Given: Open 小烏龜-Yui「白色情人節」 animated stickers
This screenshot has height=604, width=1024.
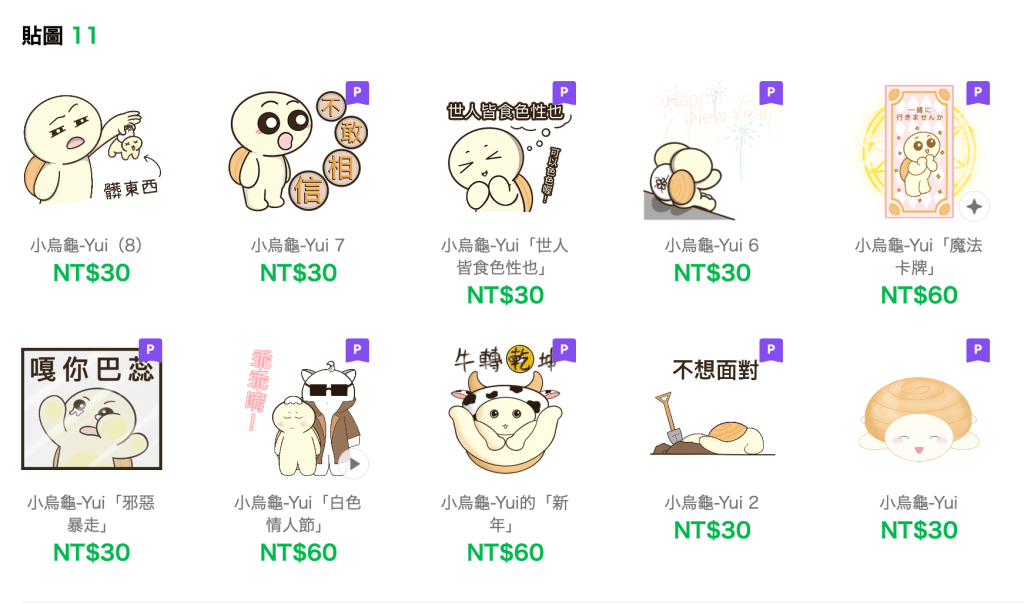Looking at the screenshot, I should (x=298, y=408).
